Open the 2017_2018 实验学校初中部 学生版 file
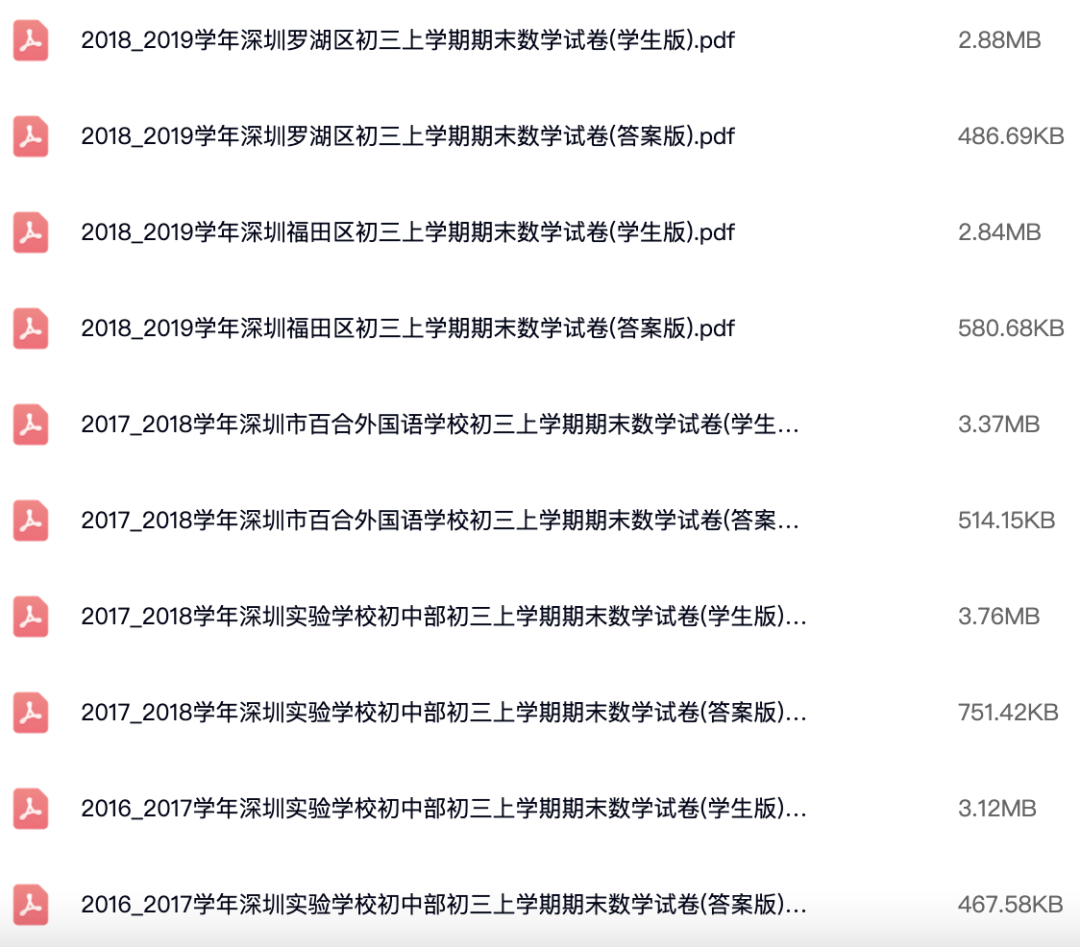1080x947 pixels. (x=443, y=617)
